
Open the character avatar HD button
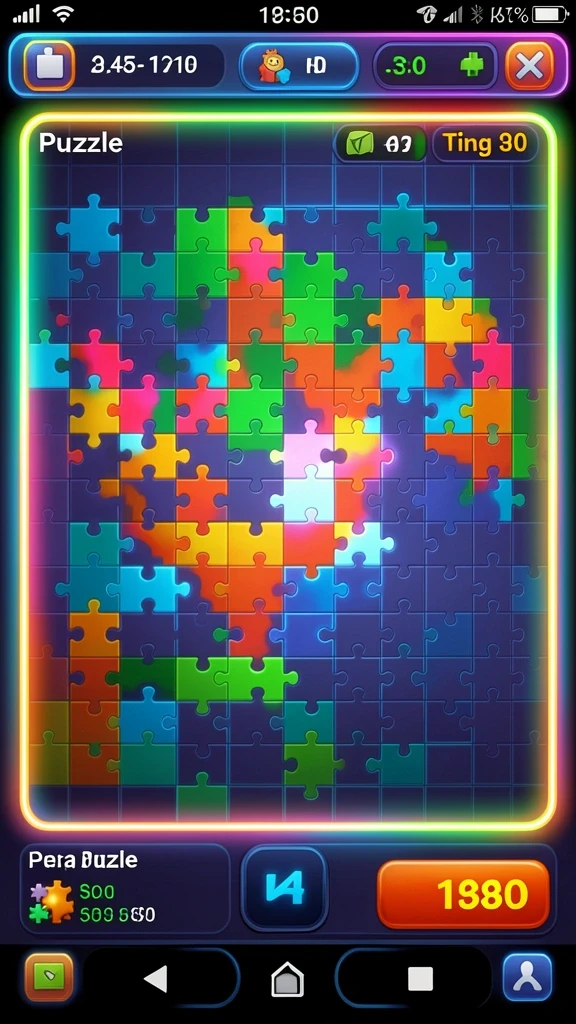pos(299,66)
